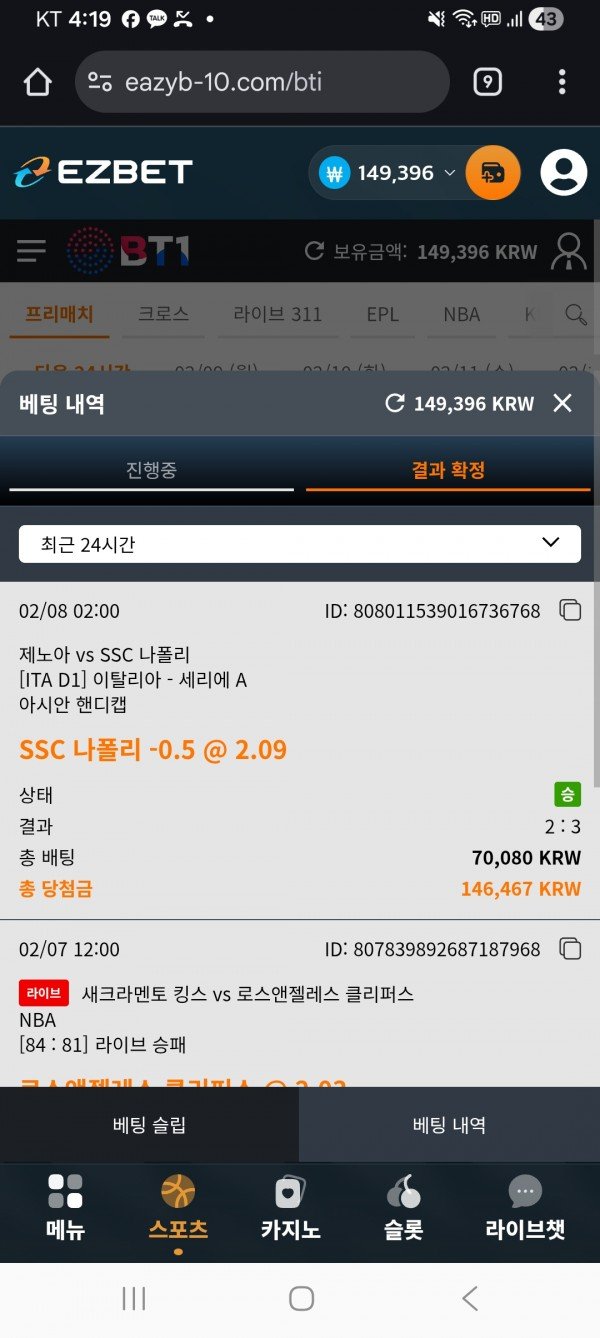This screenshot has width=600, height=1338.
Task: Open the 베팅 슬립 tab
Action: pos(149,1125)
